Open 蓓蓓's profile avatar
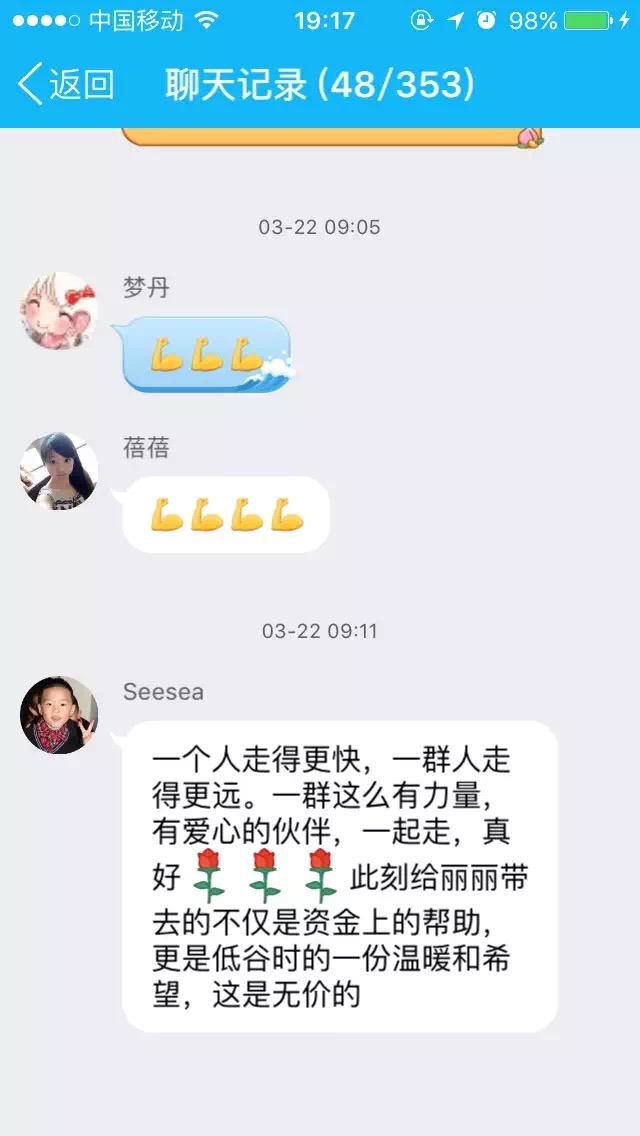The image size is (640, 1136). [59, 470]
